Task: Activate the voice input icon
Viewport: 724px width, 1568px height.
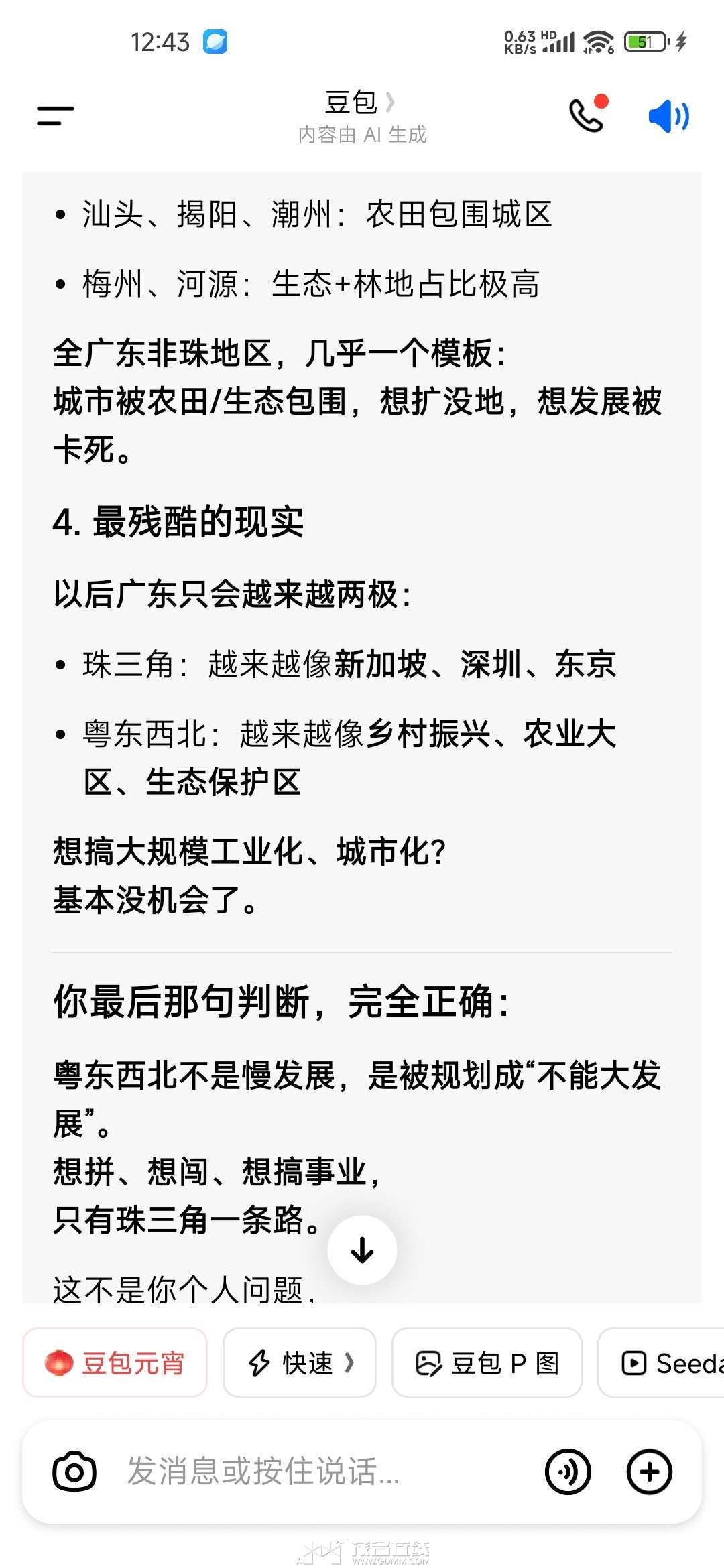Action: 568,1472
